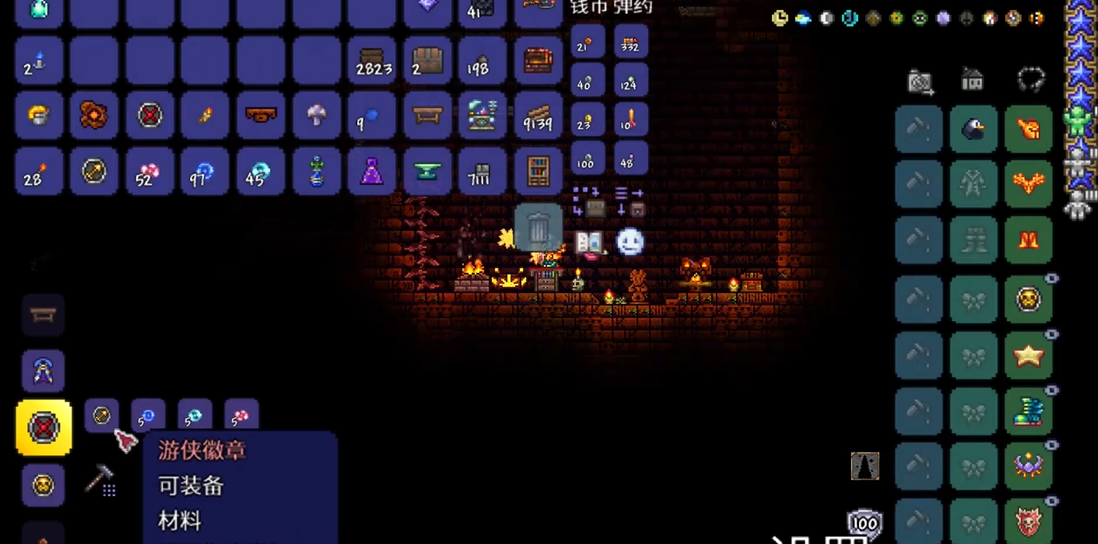1098x544 pixels.
Task: Toggle camera mode icon
Action: (920, 81)
